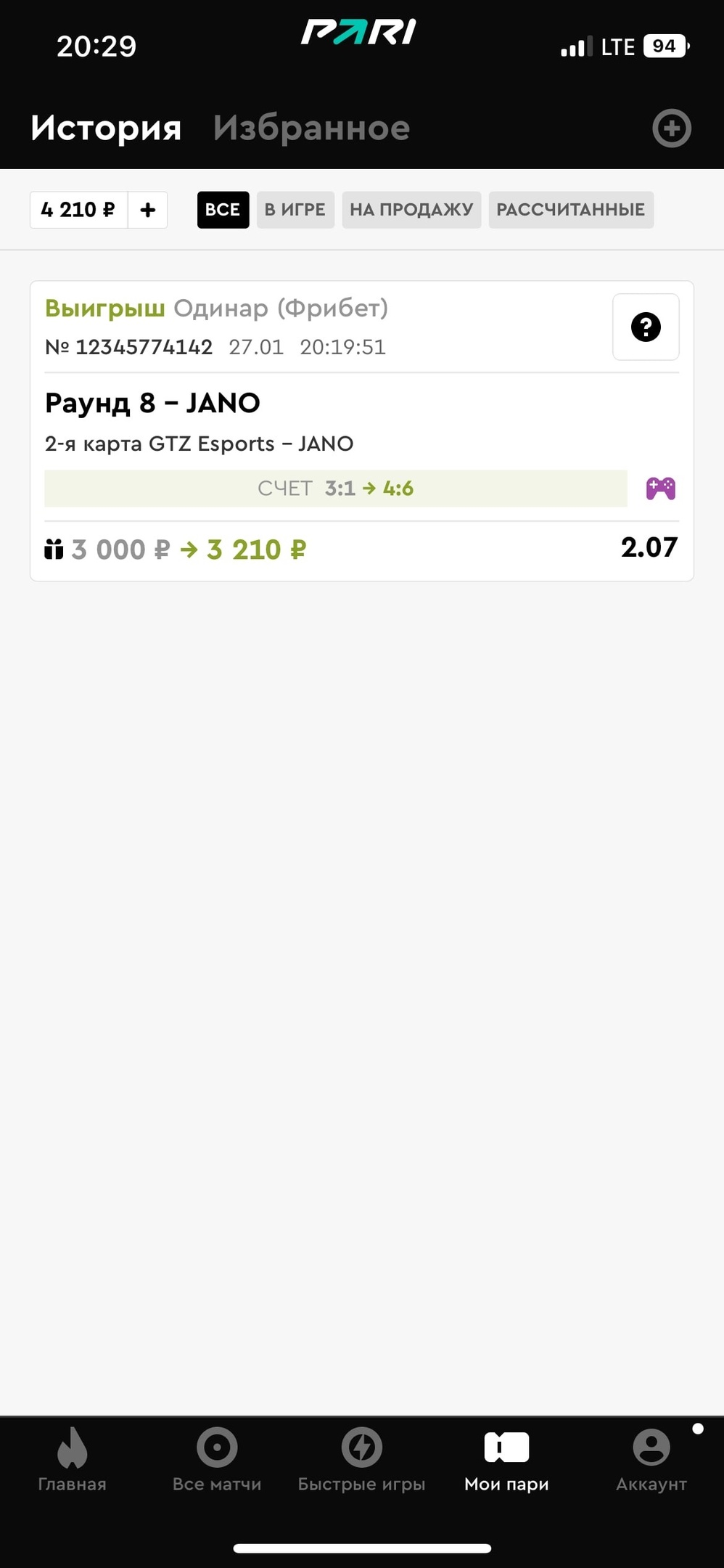Select the Мои пари tab
Viewport: 724px width, 1568px height.
506,1460
